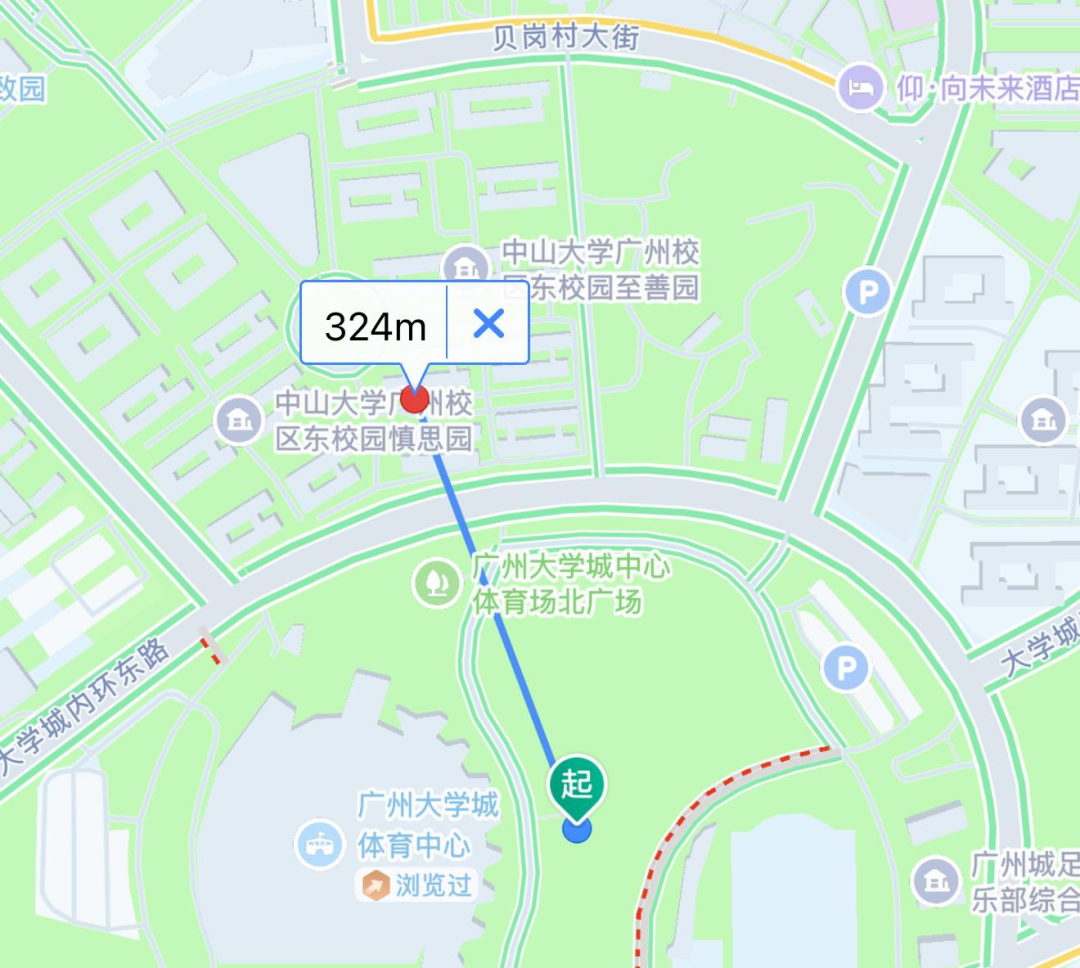Viewport: 1080px width, 968px height.
Task: Tap the 中山大学东校园慎思园 map marker
Action: [239, 420]
